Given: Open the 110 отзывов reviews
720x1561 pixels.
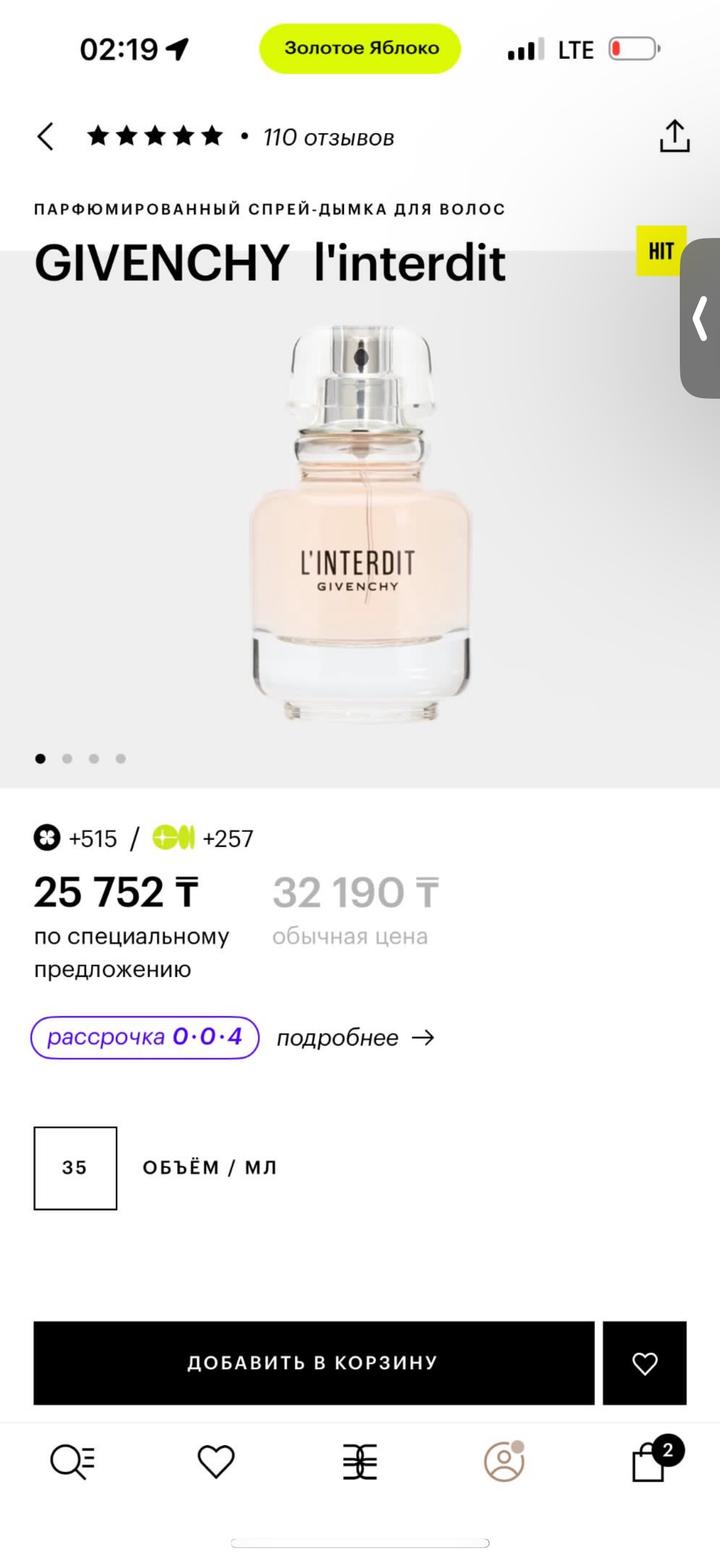Looking at the screenshot, I should tap(328, 137).
